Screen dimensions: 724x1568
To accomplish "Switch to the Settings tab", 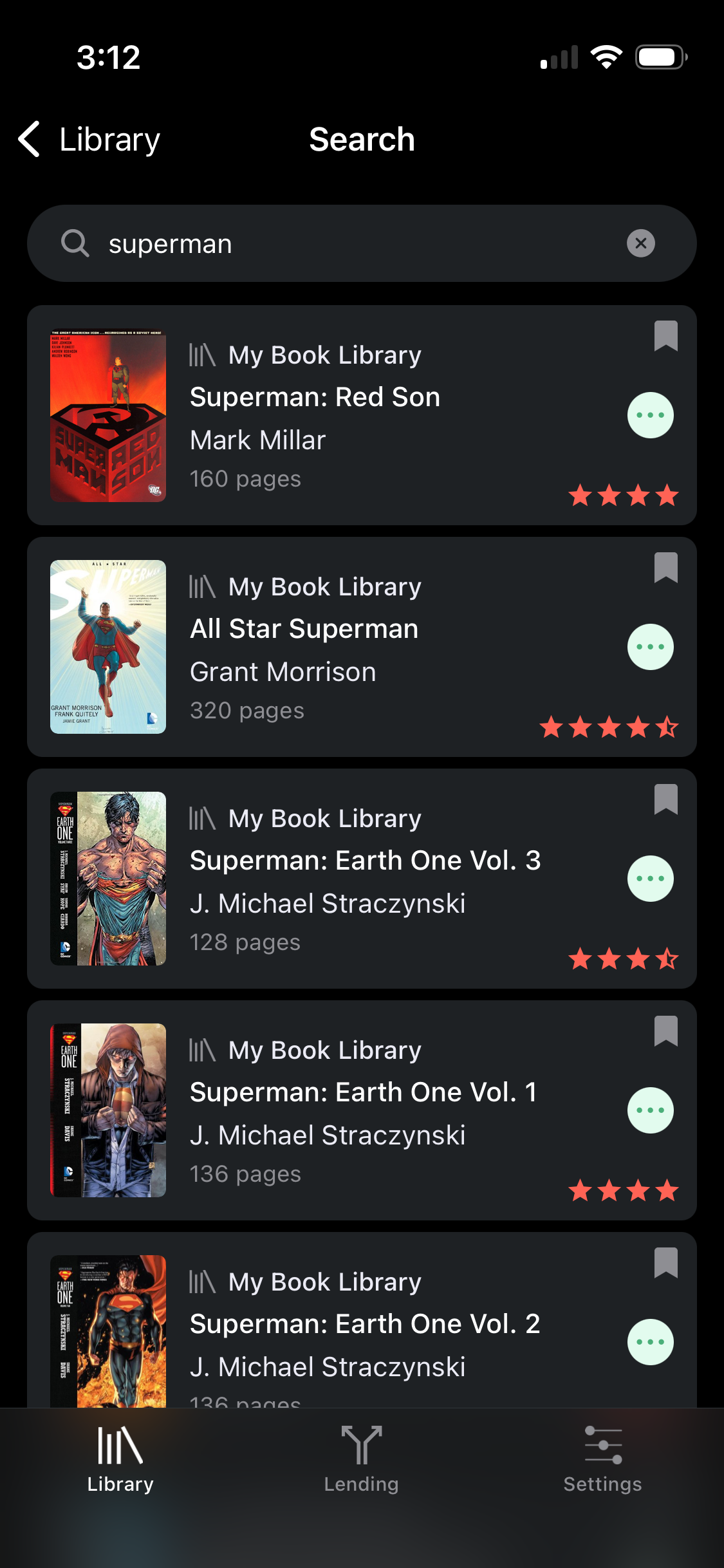I will [602, 1459].
